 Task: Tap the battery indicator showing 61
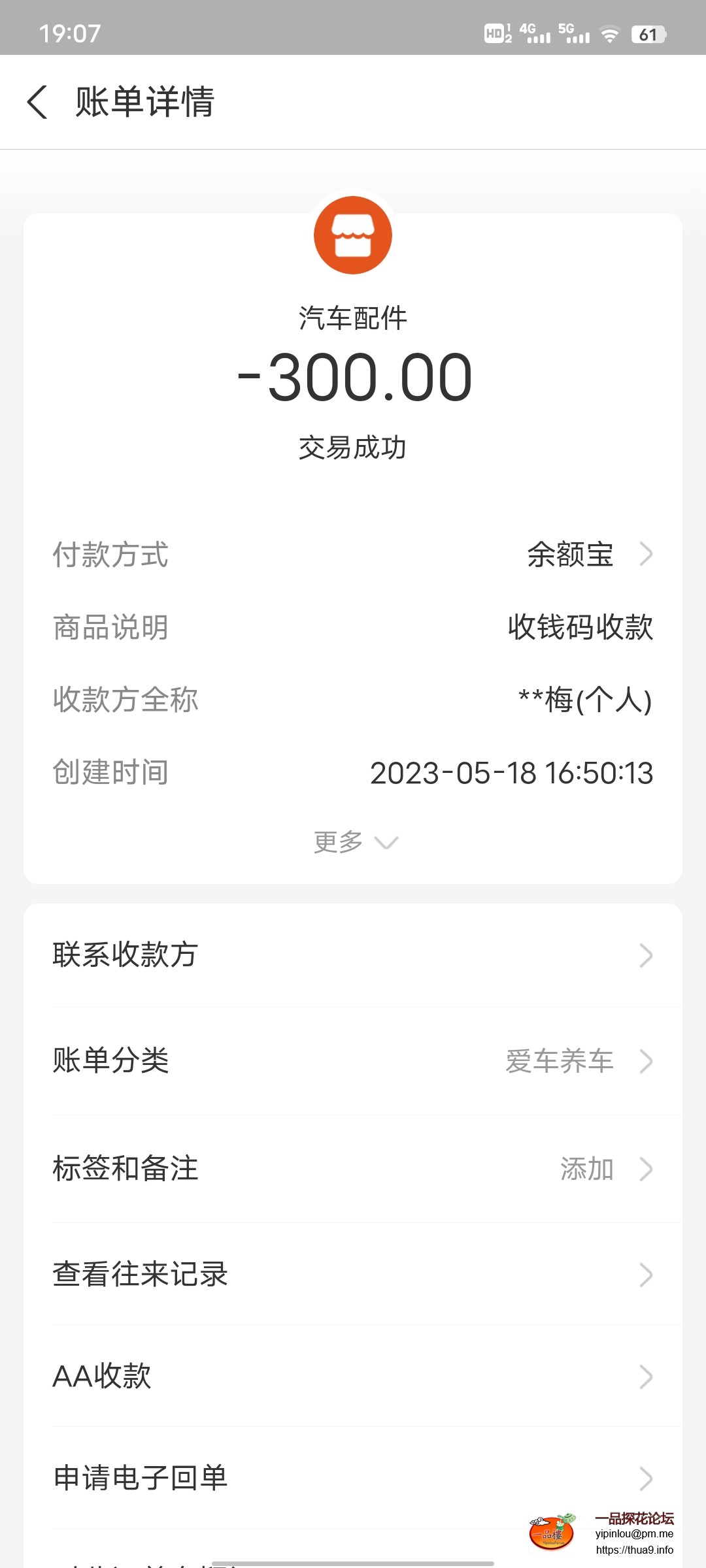point(648,34)
